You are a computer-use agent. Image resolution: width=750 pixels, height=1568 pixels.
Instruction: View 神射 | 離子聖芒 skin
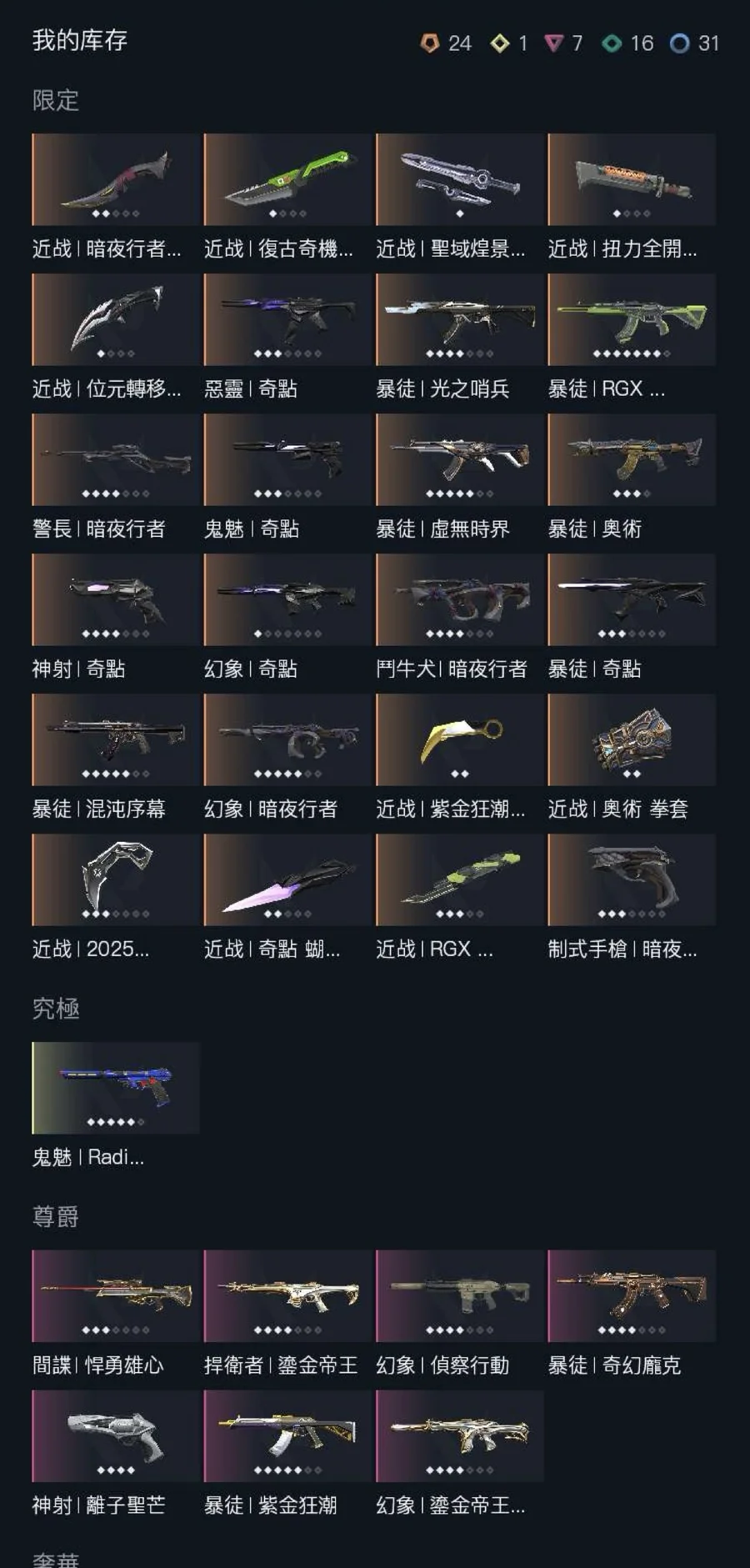116,1436
